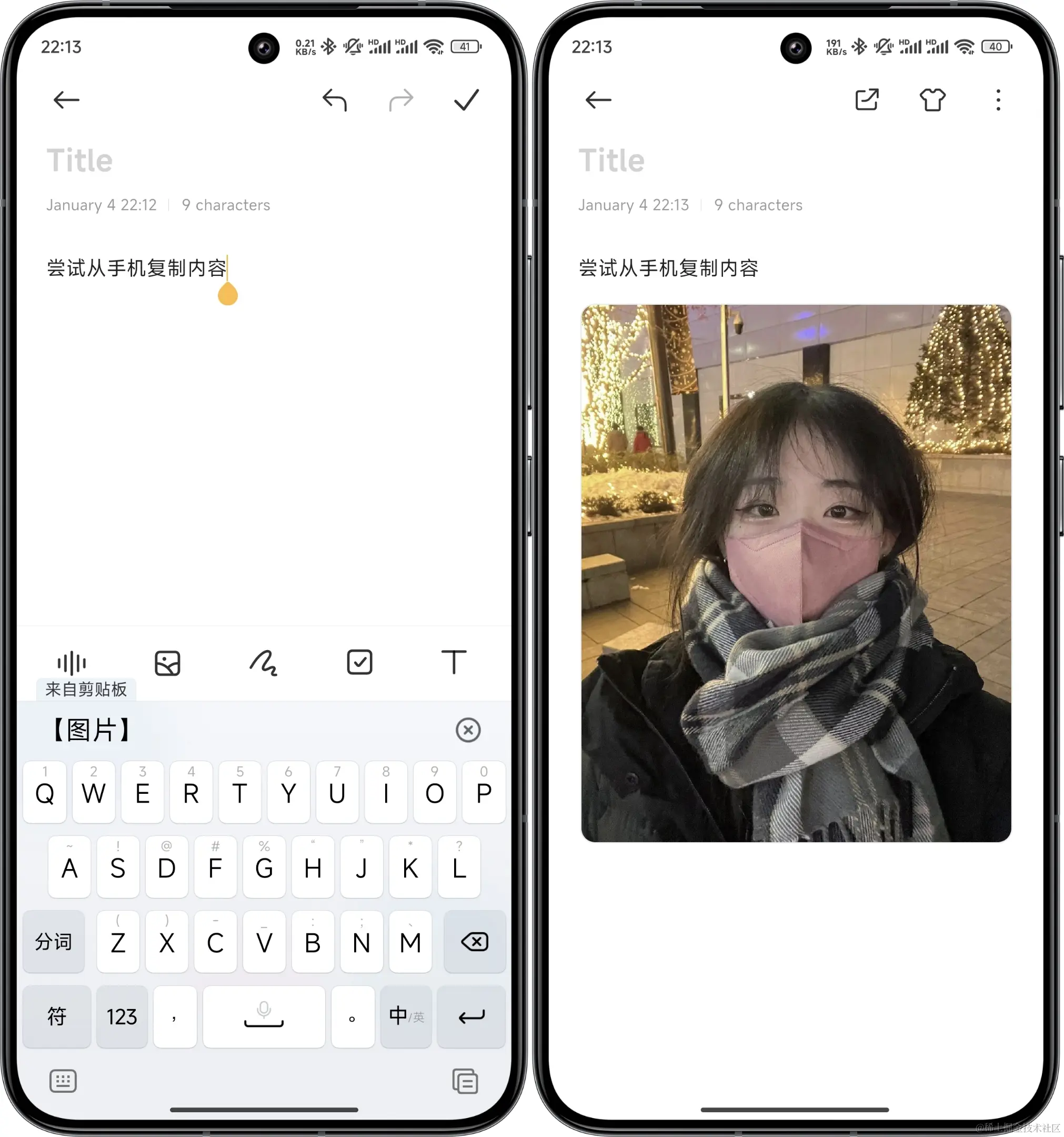The width and height of the screenshot is (1064, 1137).
Task: Hit the backspace key
Action: [475, 941]
